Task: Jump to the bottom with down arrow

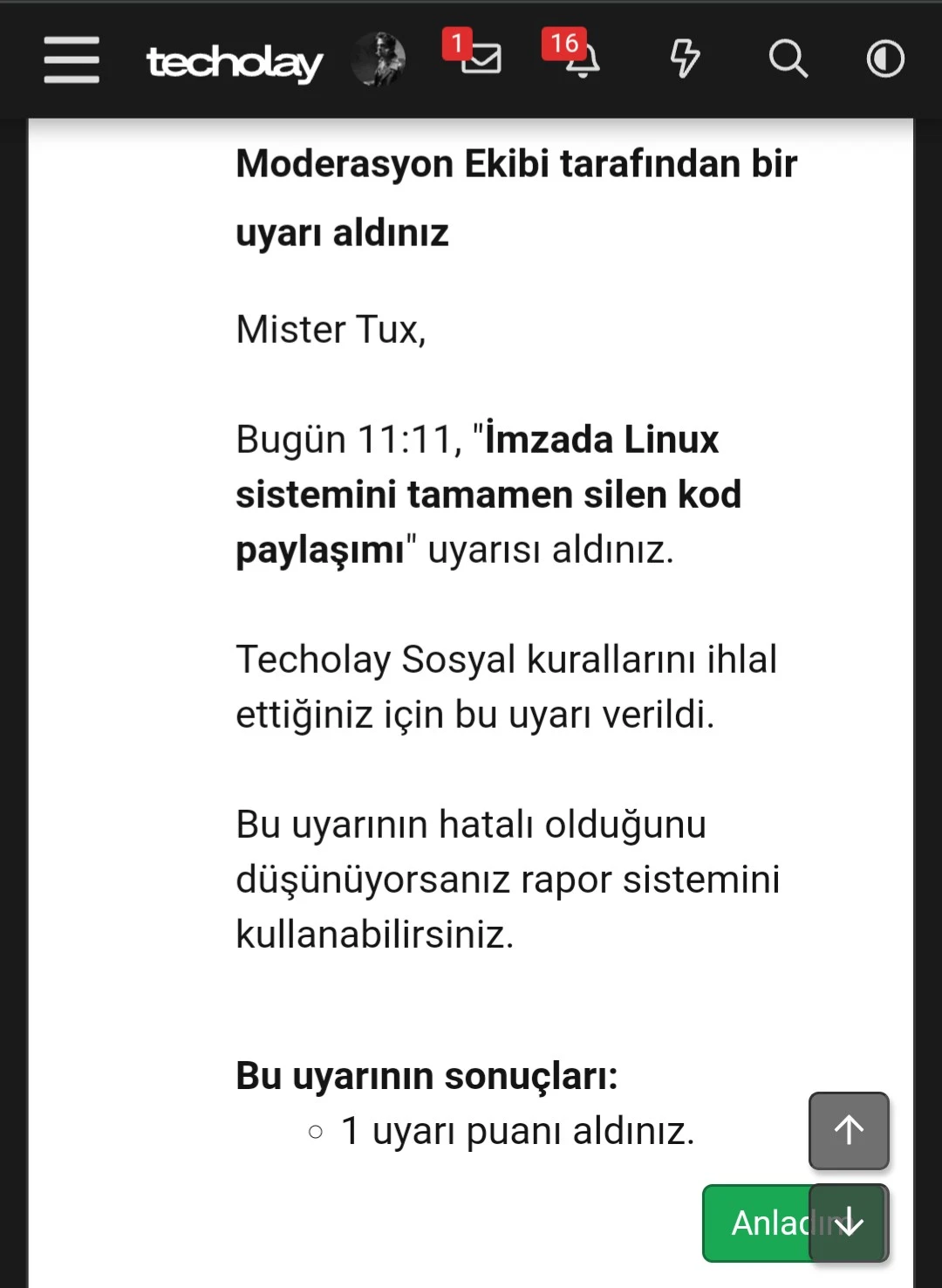Action: point(849,1223)
